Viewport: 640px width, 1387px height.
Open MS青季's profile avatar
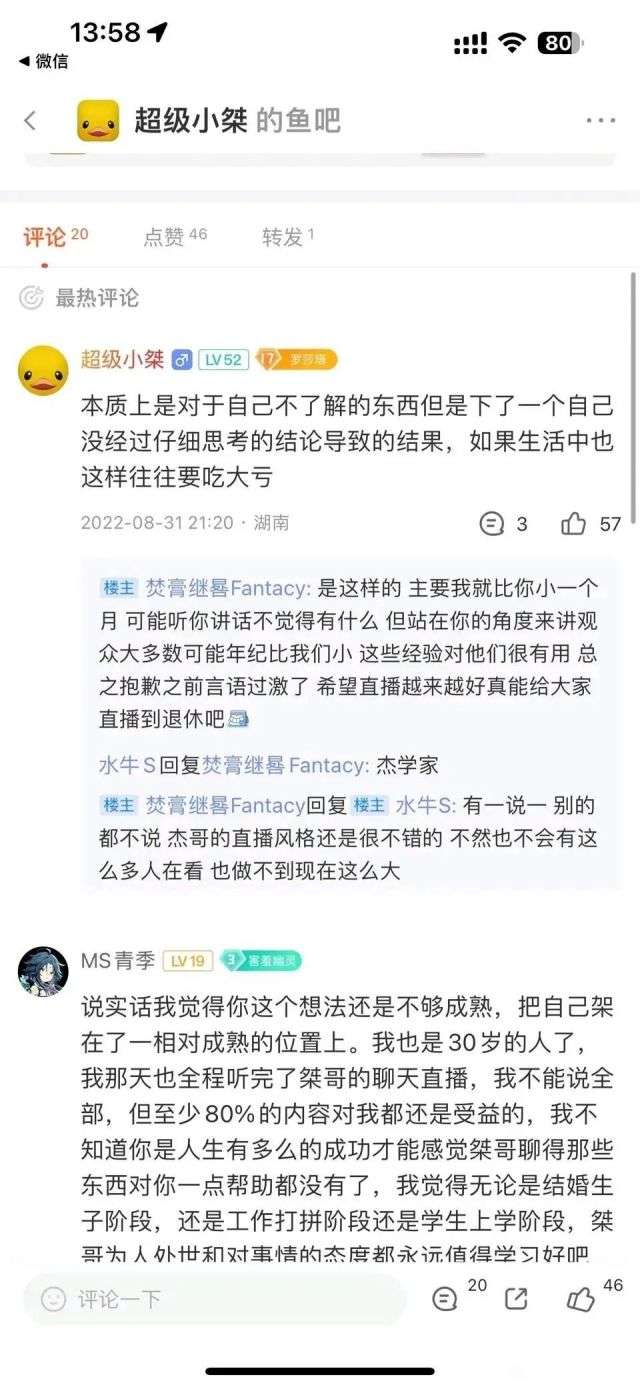[x=44, y=968]
